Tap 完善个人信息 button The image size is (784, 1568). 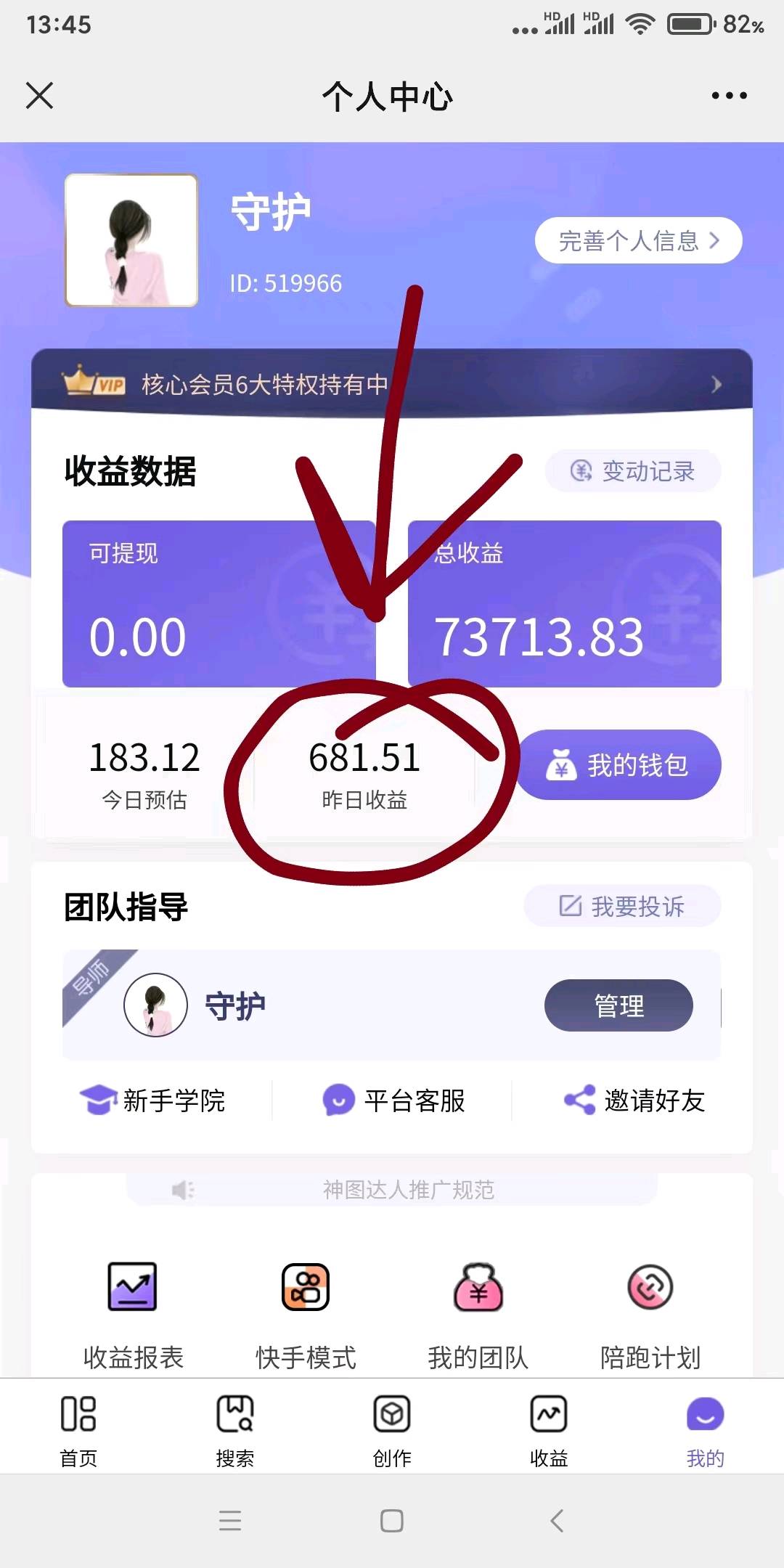[x=638, y=240]
